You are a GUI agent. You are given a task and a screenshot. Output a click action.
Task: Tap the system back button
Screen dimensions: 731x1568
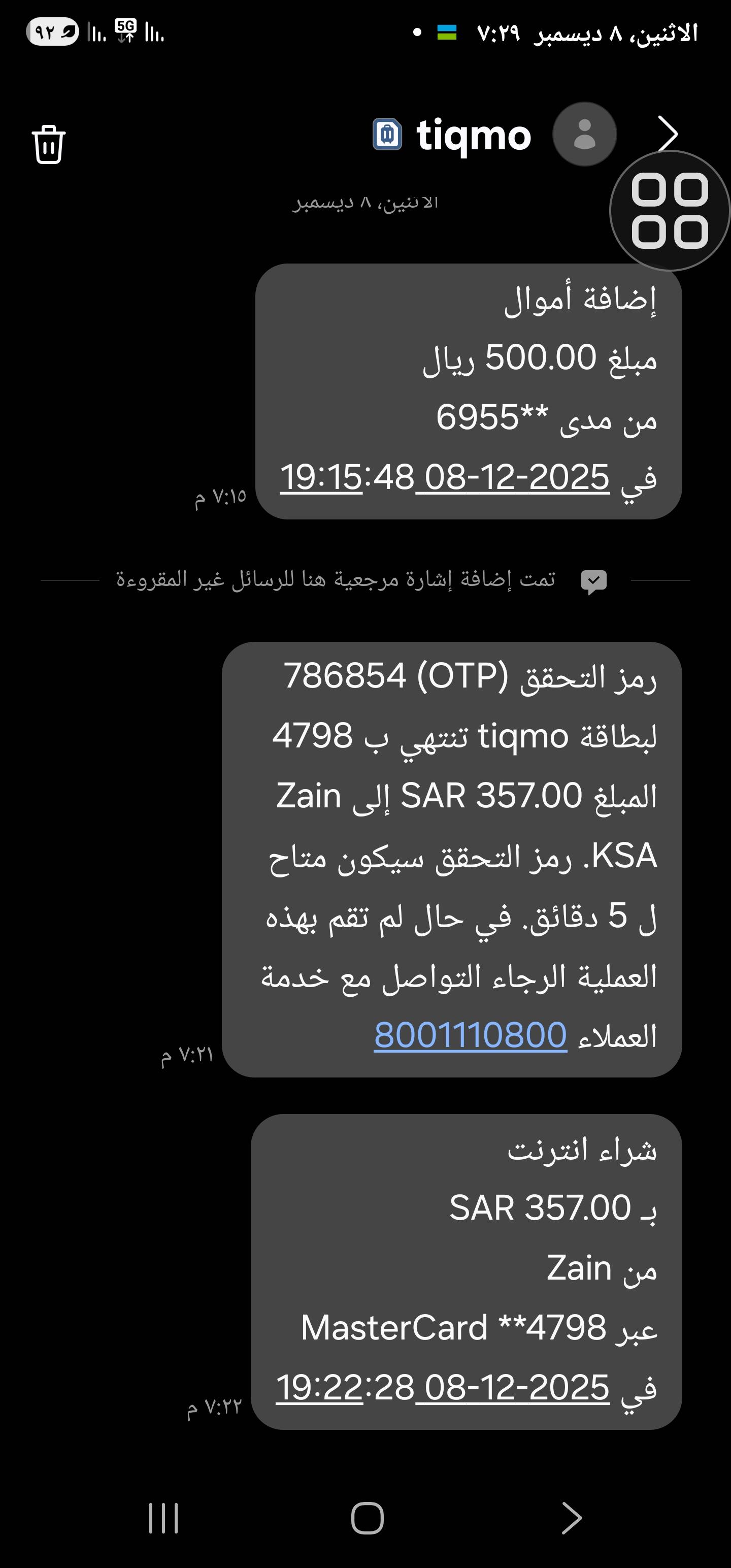coord(571,1518)
